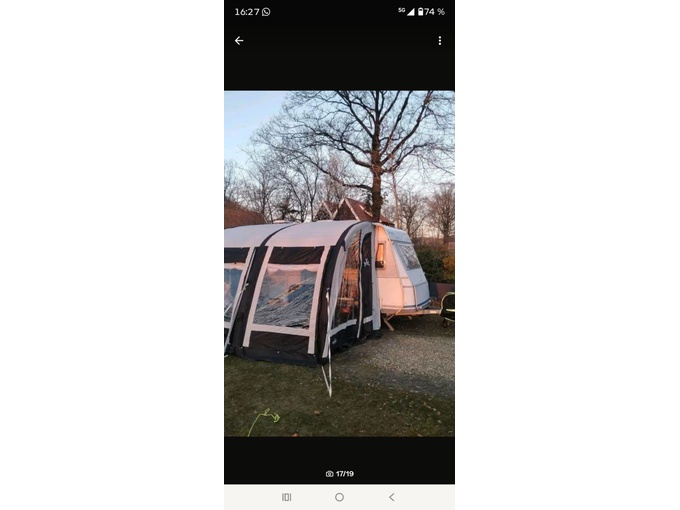Tap the system back button
Viewport: 680px width, 510px height.
[x=391, y=497]
